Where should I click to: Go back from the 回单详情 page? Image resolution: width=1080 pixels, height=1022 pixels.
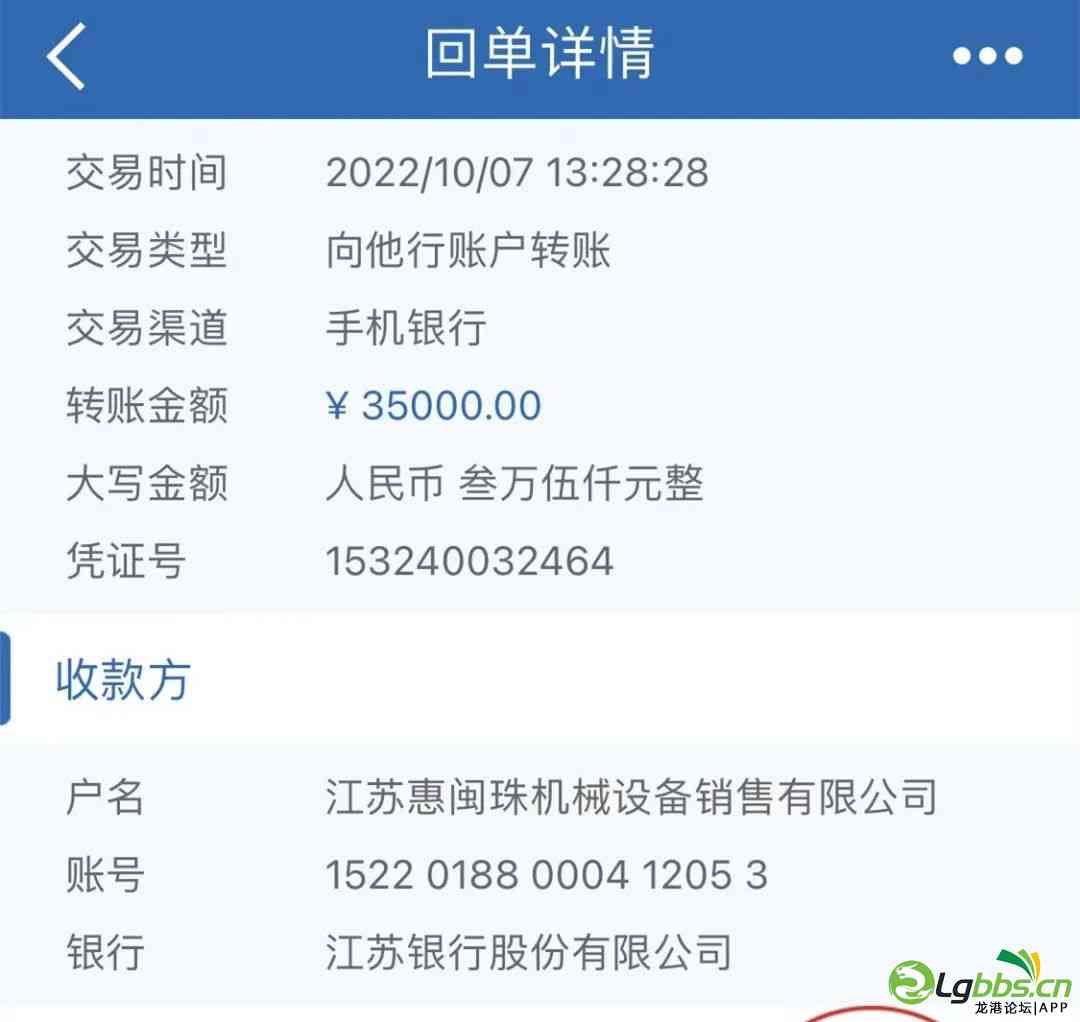click(66, 56)
